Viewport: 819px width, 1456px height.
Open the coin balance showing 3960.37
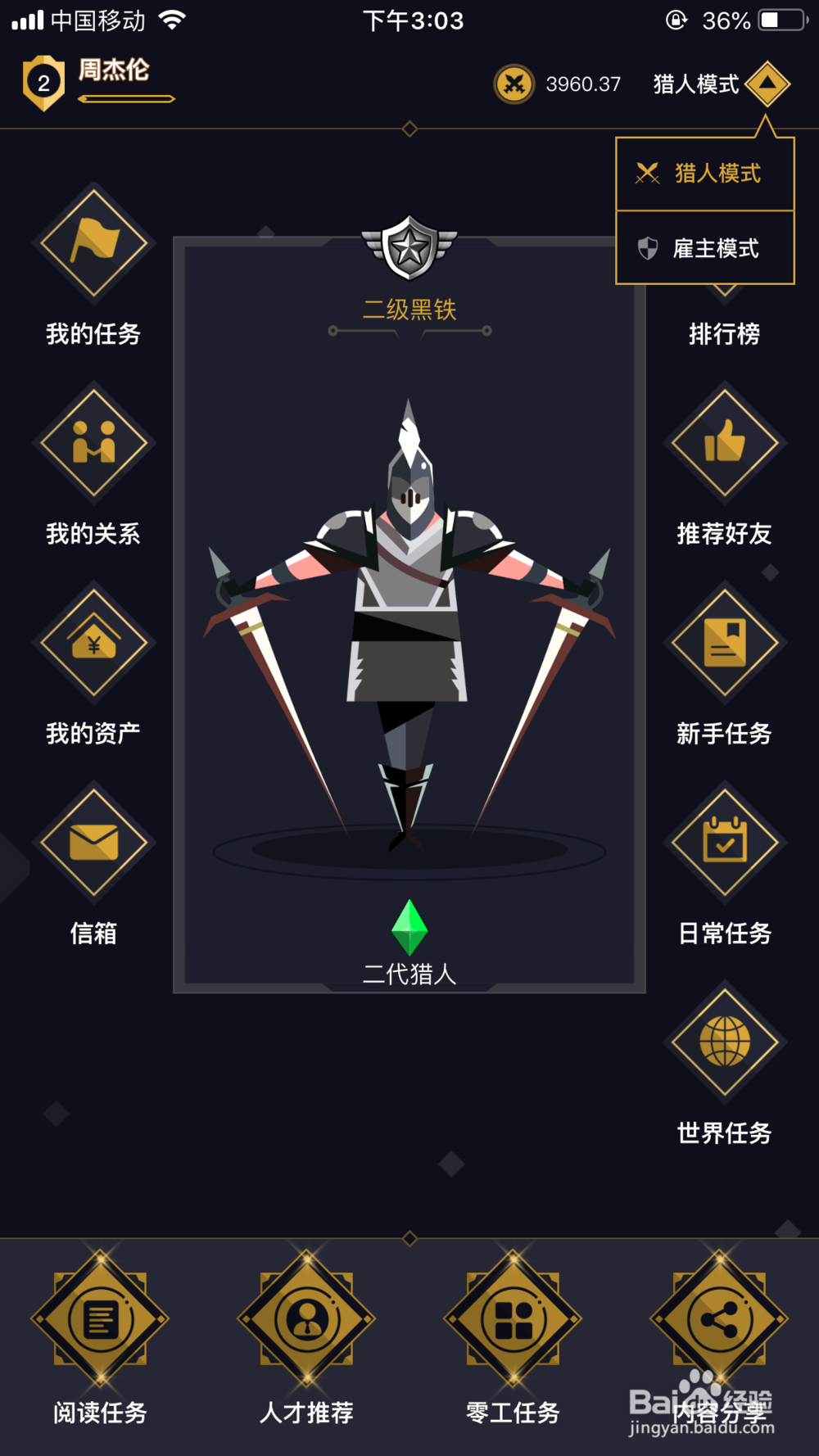(557, 84)
